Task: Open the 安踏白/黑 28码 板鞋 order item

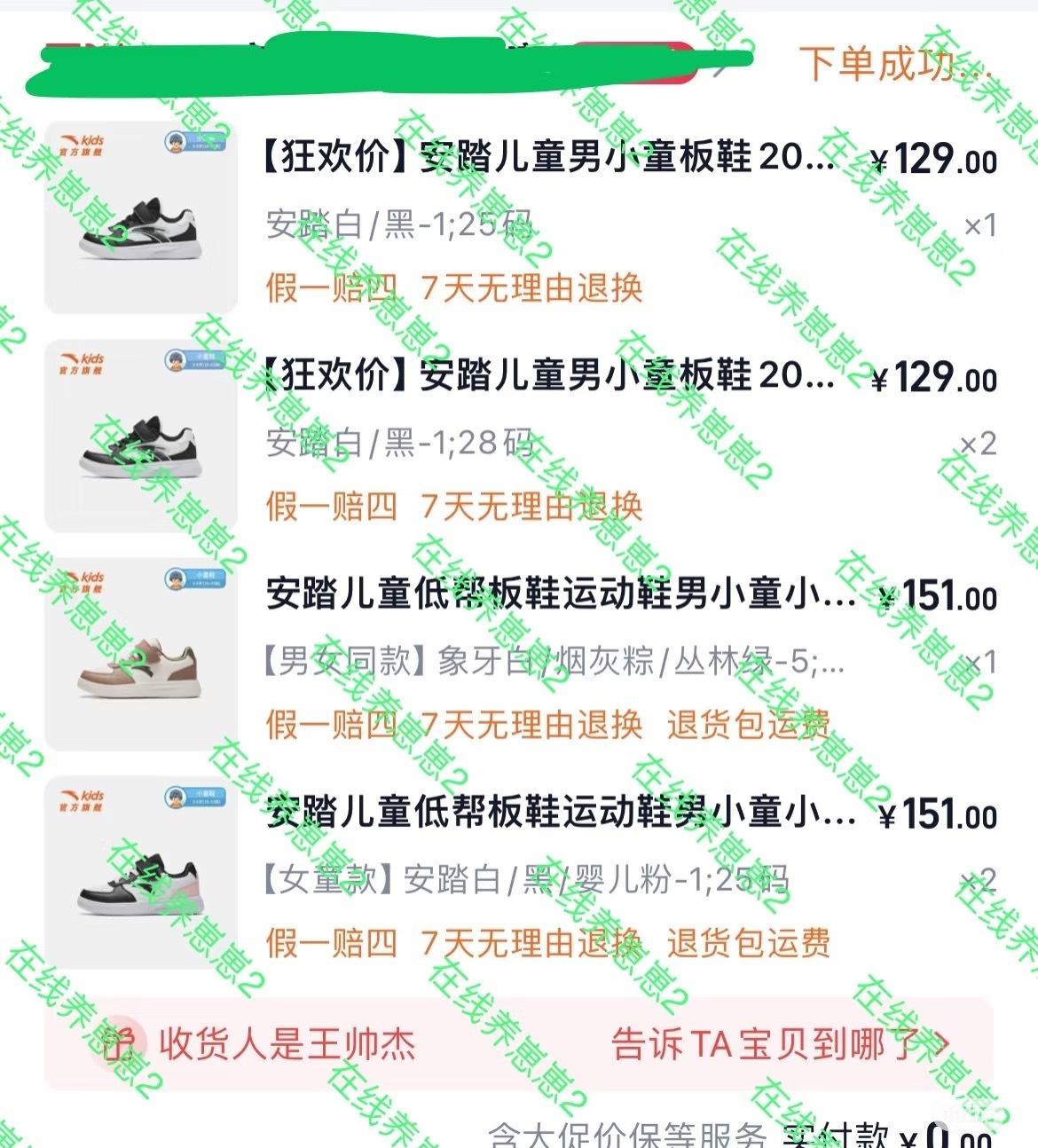Action: 550,376
